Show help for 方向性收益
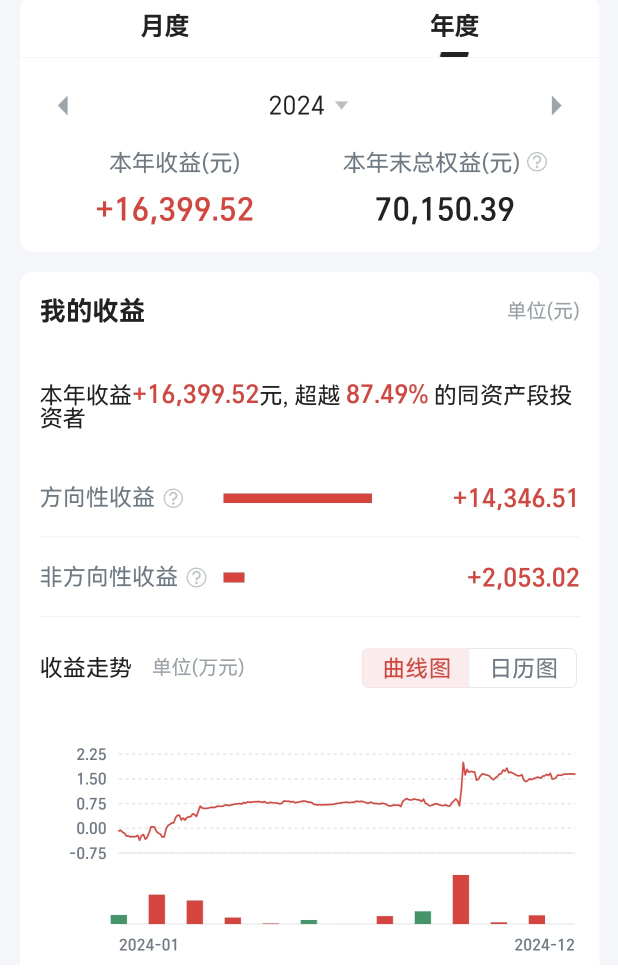Screen dimensions: 618x970 click(x=173, y=498)
